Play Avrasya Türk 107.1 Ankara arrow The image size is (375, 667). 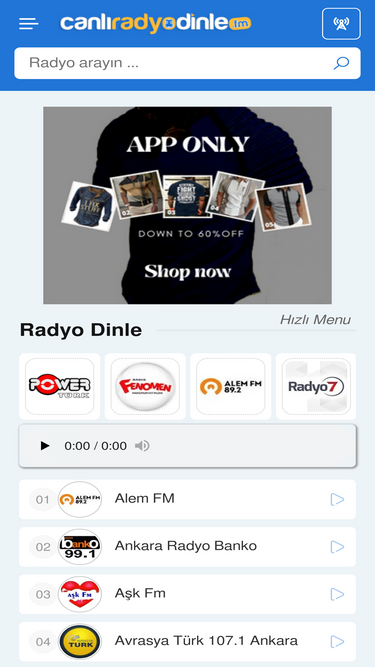[x=337, y=641]
